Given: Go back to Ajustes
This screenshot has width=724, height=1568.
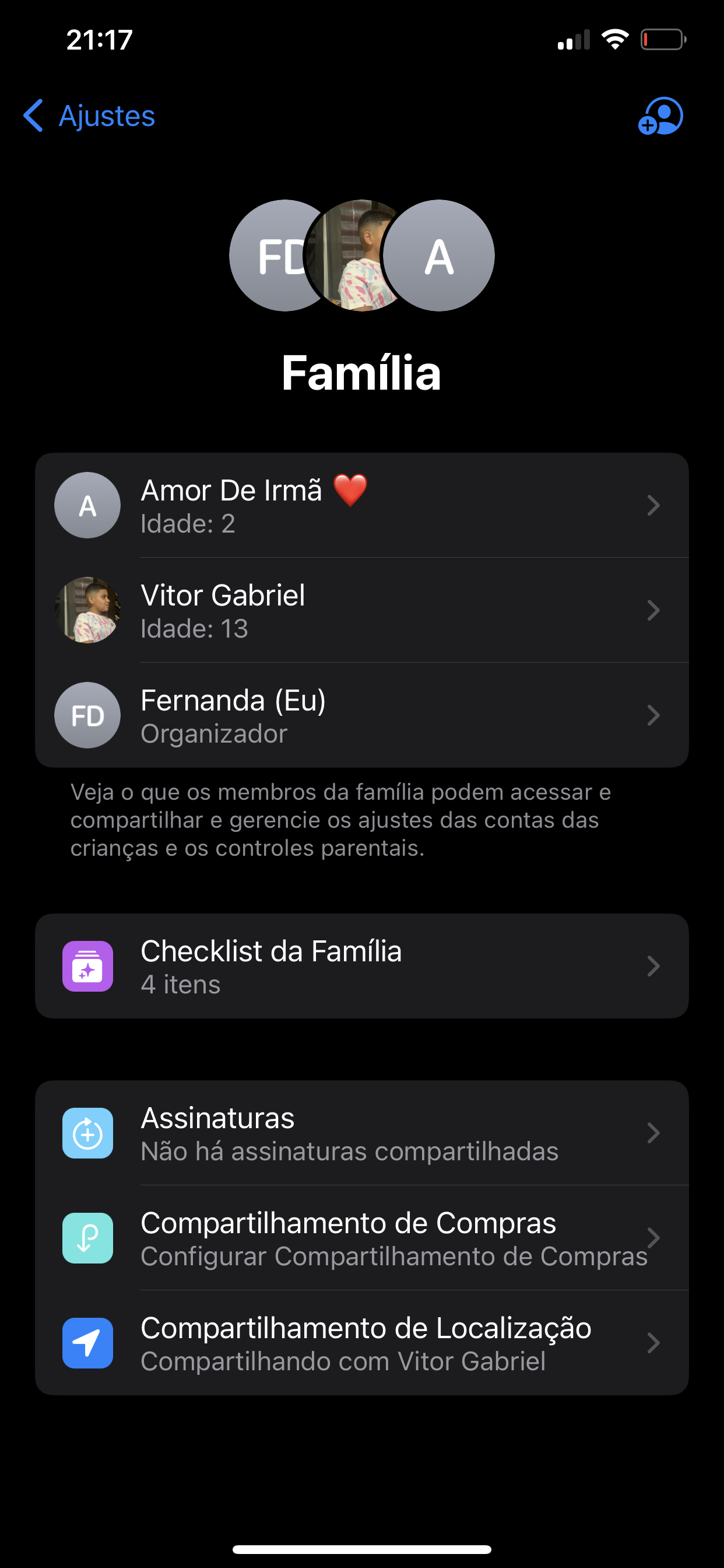Looking at the screenshot, I should pyautogui.click(x=89, y=116).
